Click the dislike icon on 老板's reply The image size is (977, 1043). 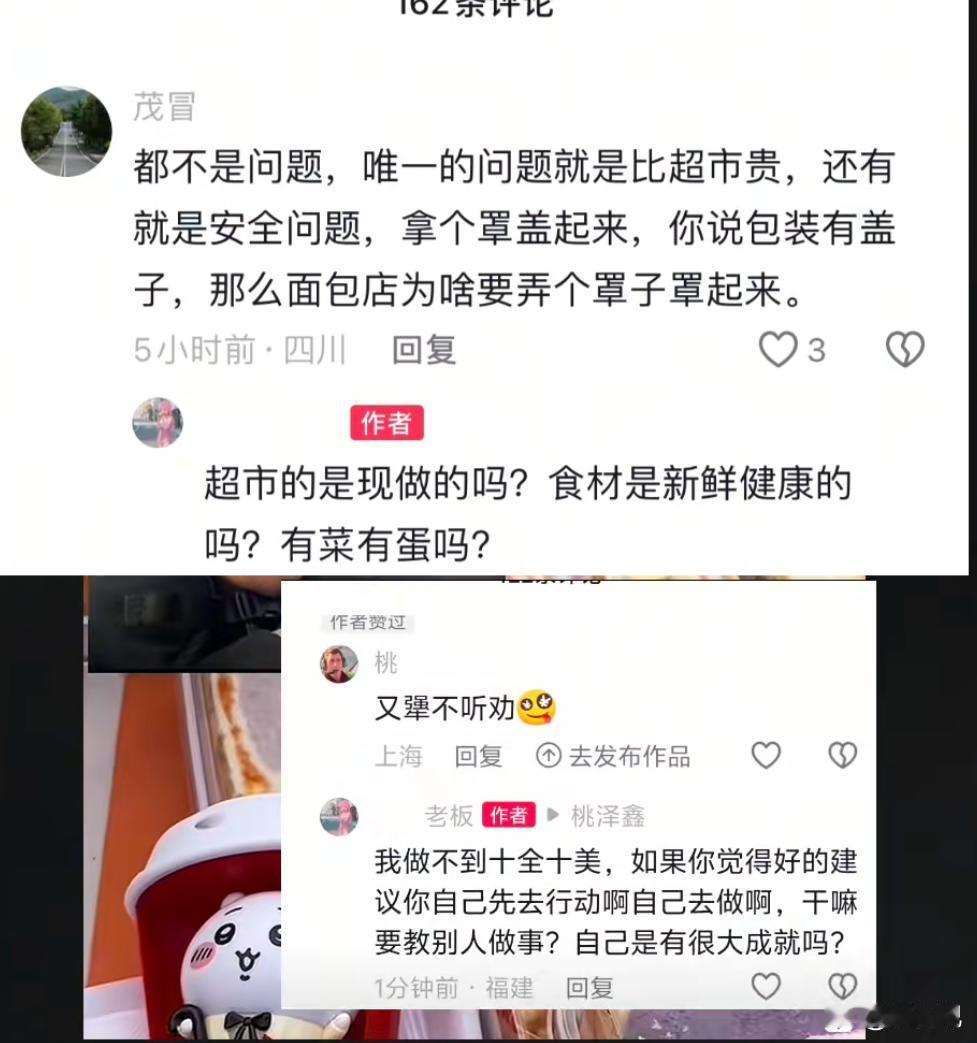point(841,987)
